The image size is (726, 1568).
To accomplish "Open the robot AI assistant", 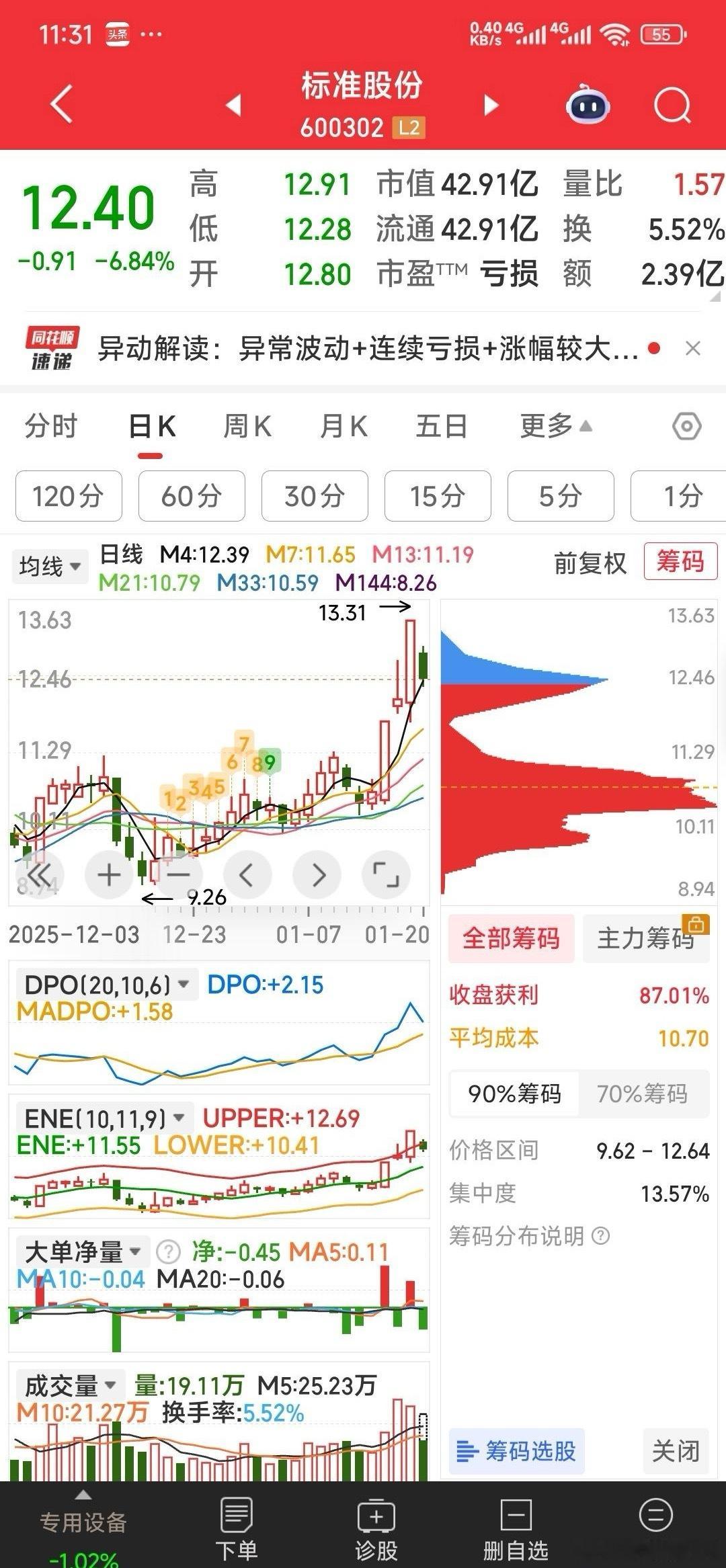I will (x=588, y=106).
